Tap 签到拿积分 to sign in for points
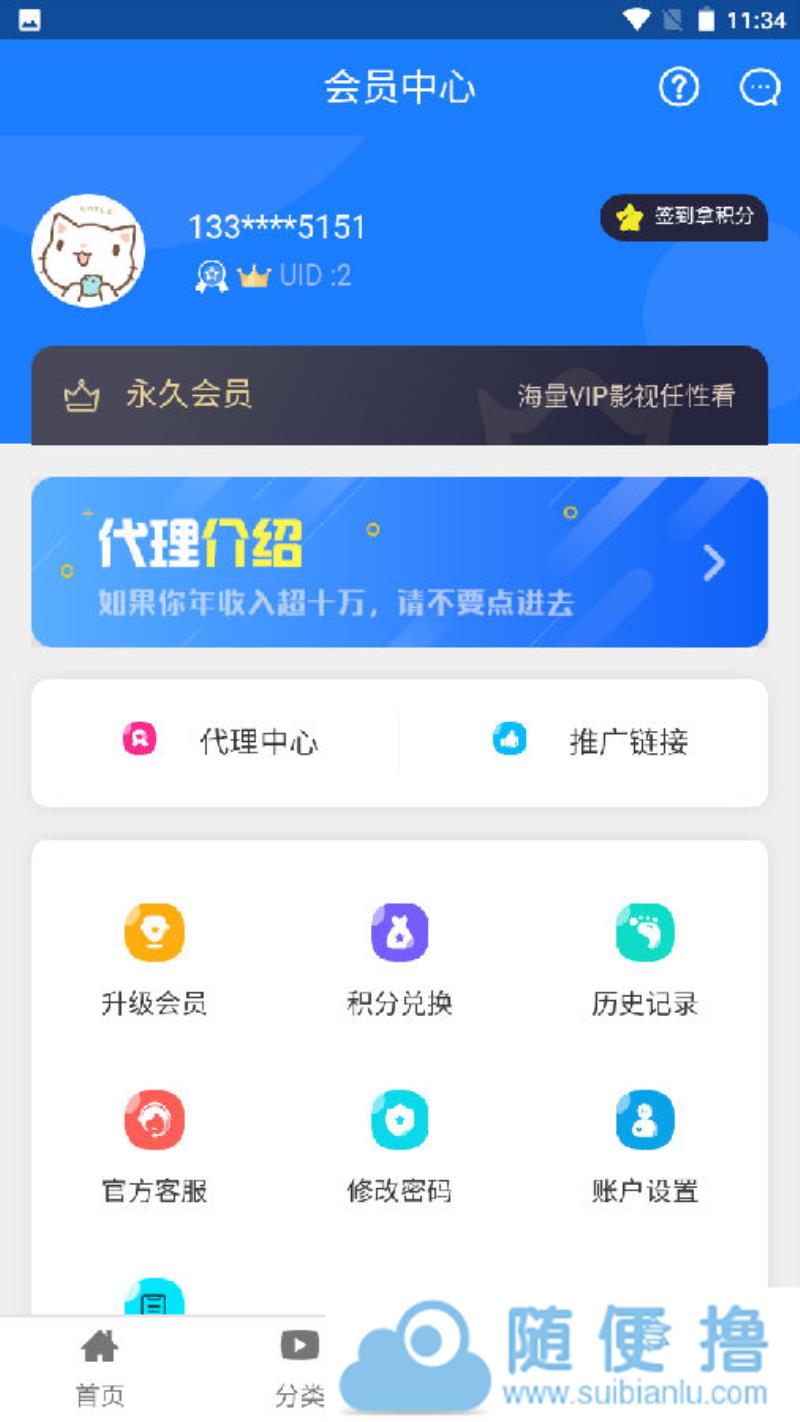This screenshot has height=1422, width=800. [684, 217]
